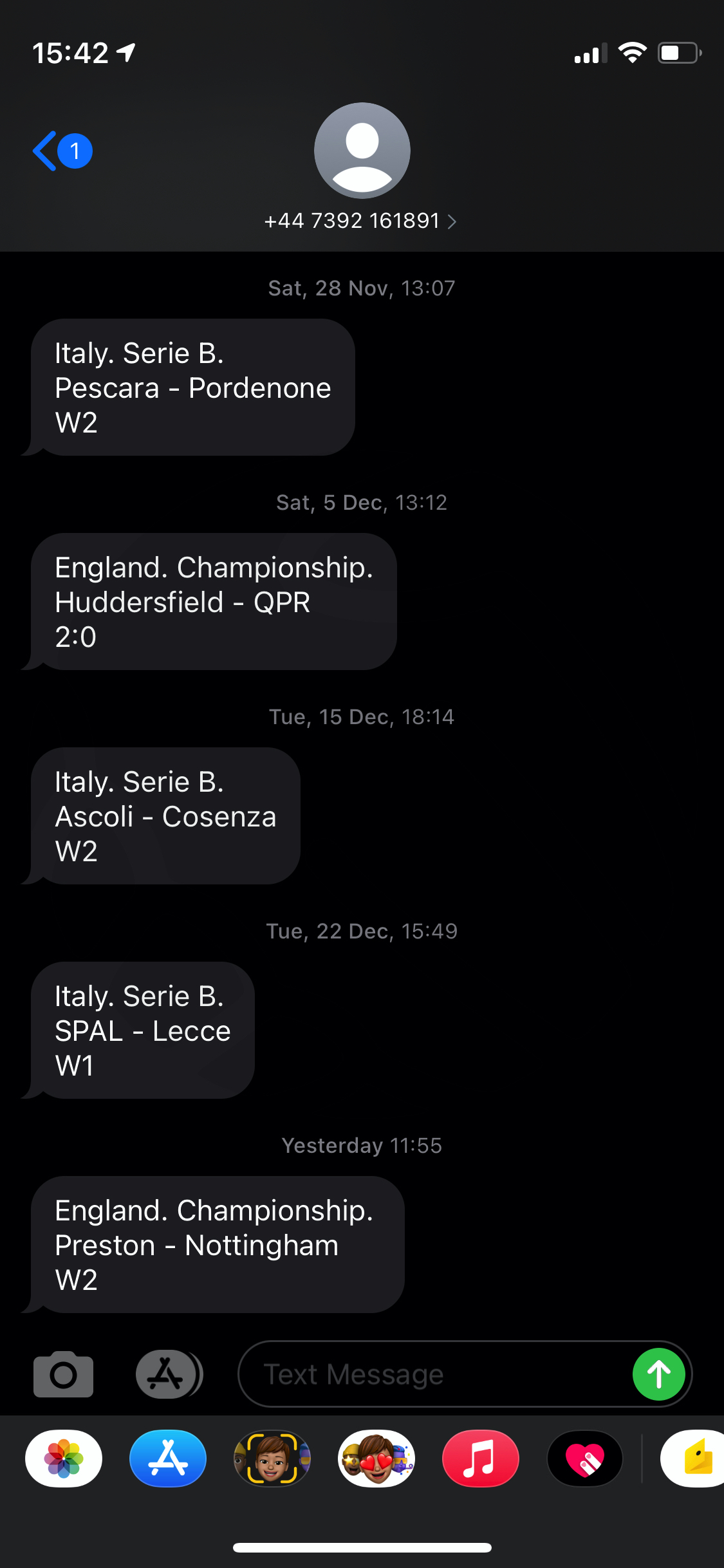Toggle the App Store apps drawer
This screenshot has height=1568, width=724.
click(169, 1374)
